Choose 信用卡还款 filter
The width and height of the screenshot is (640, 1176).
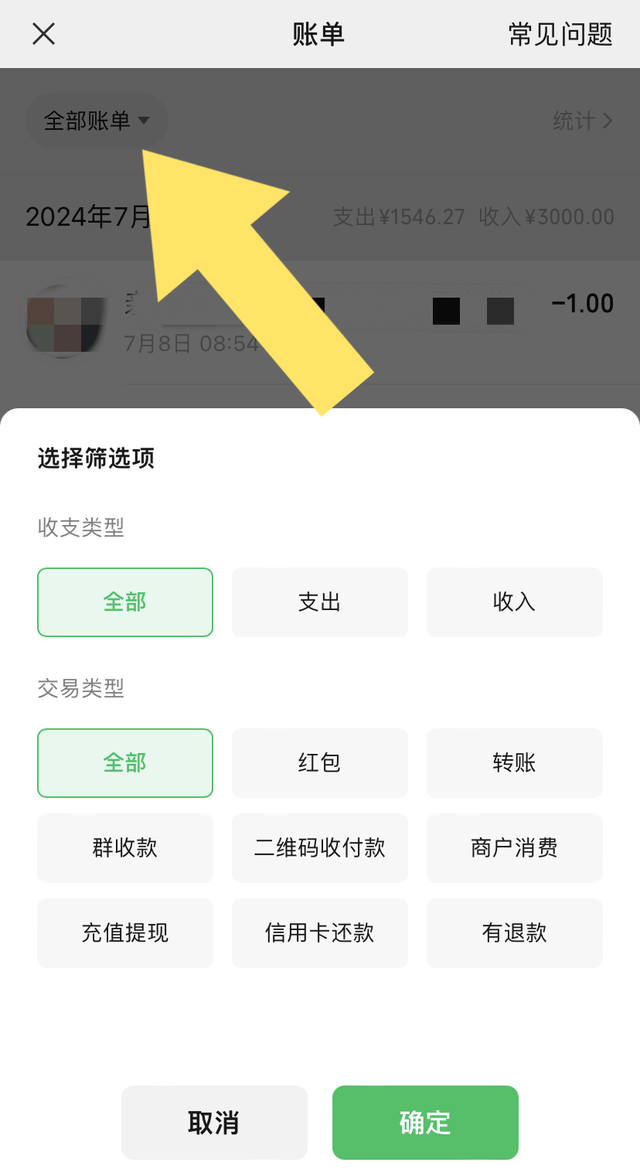(x=320, y=933)
